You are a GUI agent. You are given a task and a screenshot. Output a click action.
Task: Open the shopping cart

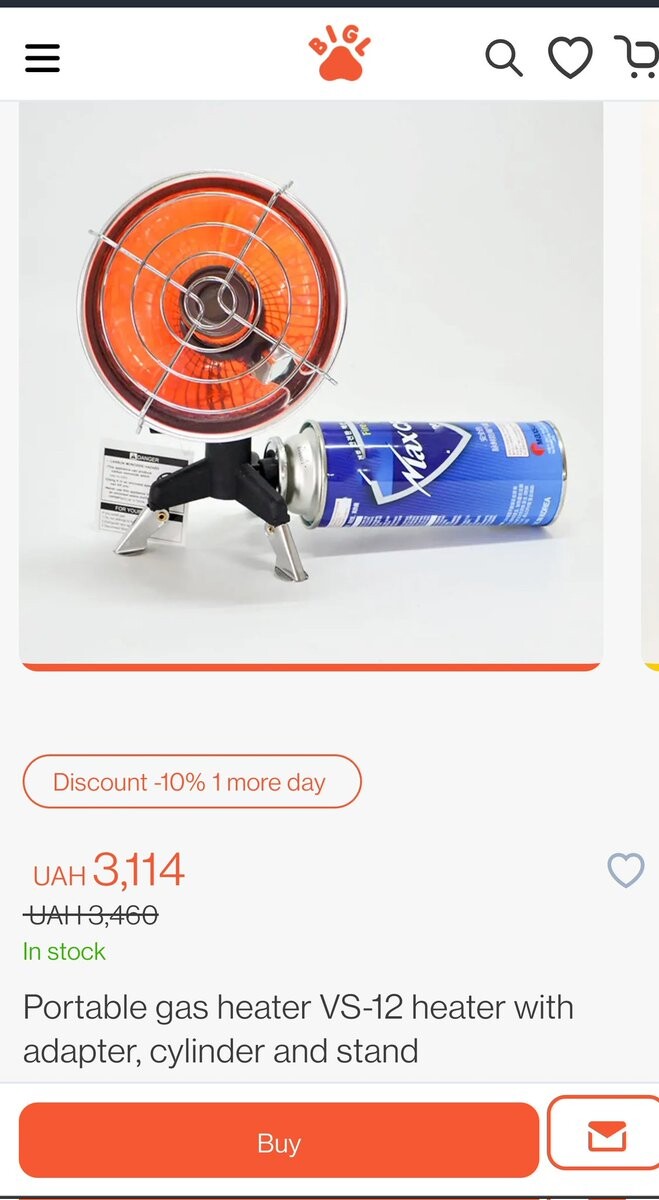pyautogui.click(x=637, y=57)
